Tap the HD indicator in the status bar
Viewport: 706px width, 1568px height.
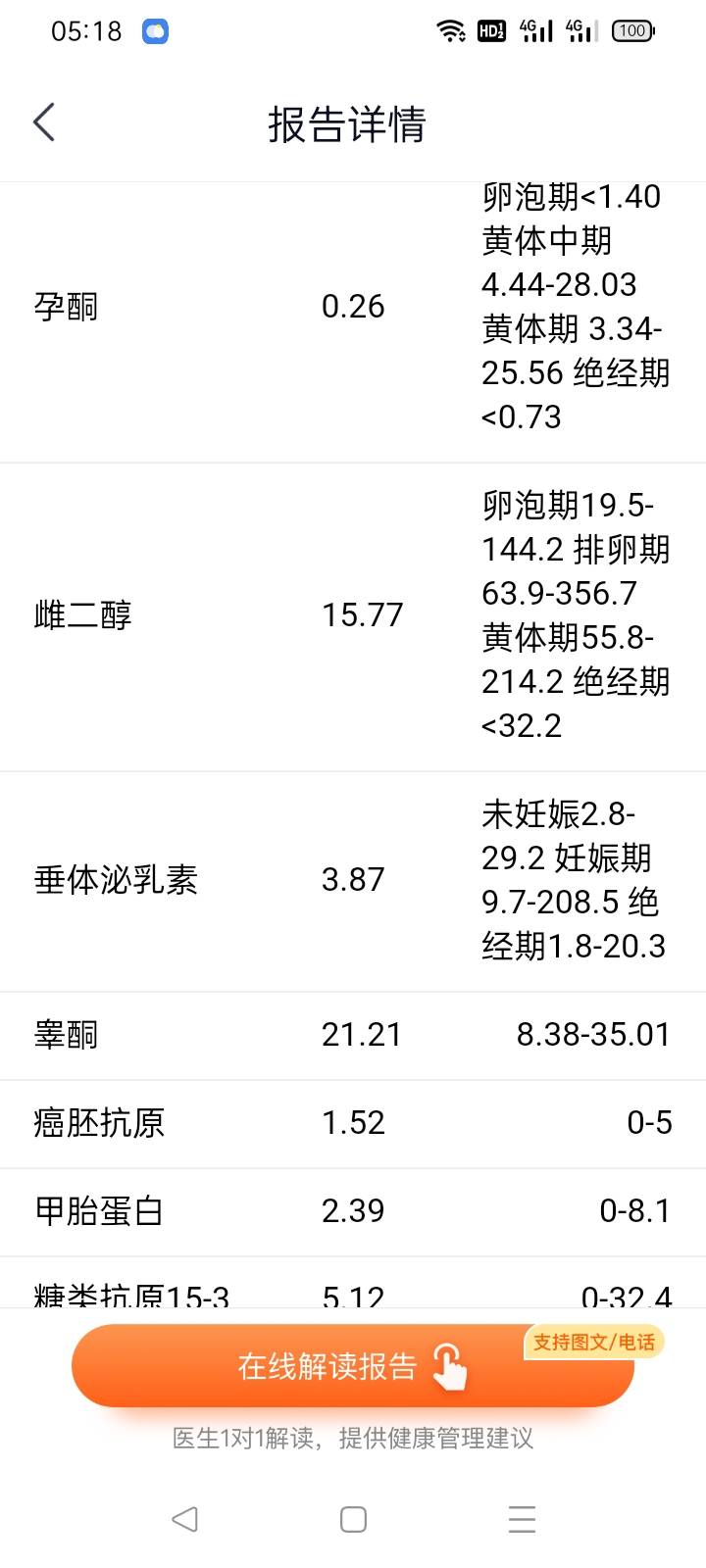pos(490,30)
